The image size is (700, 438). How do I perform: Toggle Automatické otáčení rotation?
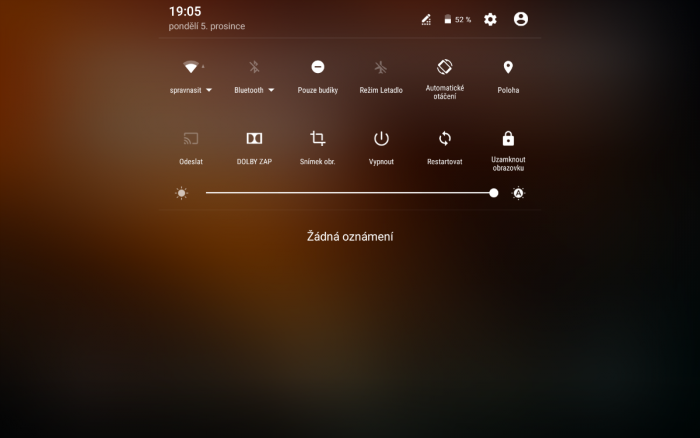tap(445, 67)
